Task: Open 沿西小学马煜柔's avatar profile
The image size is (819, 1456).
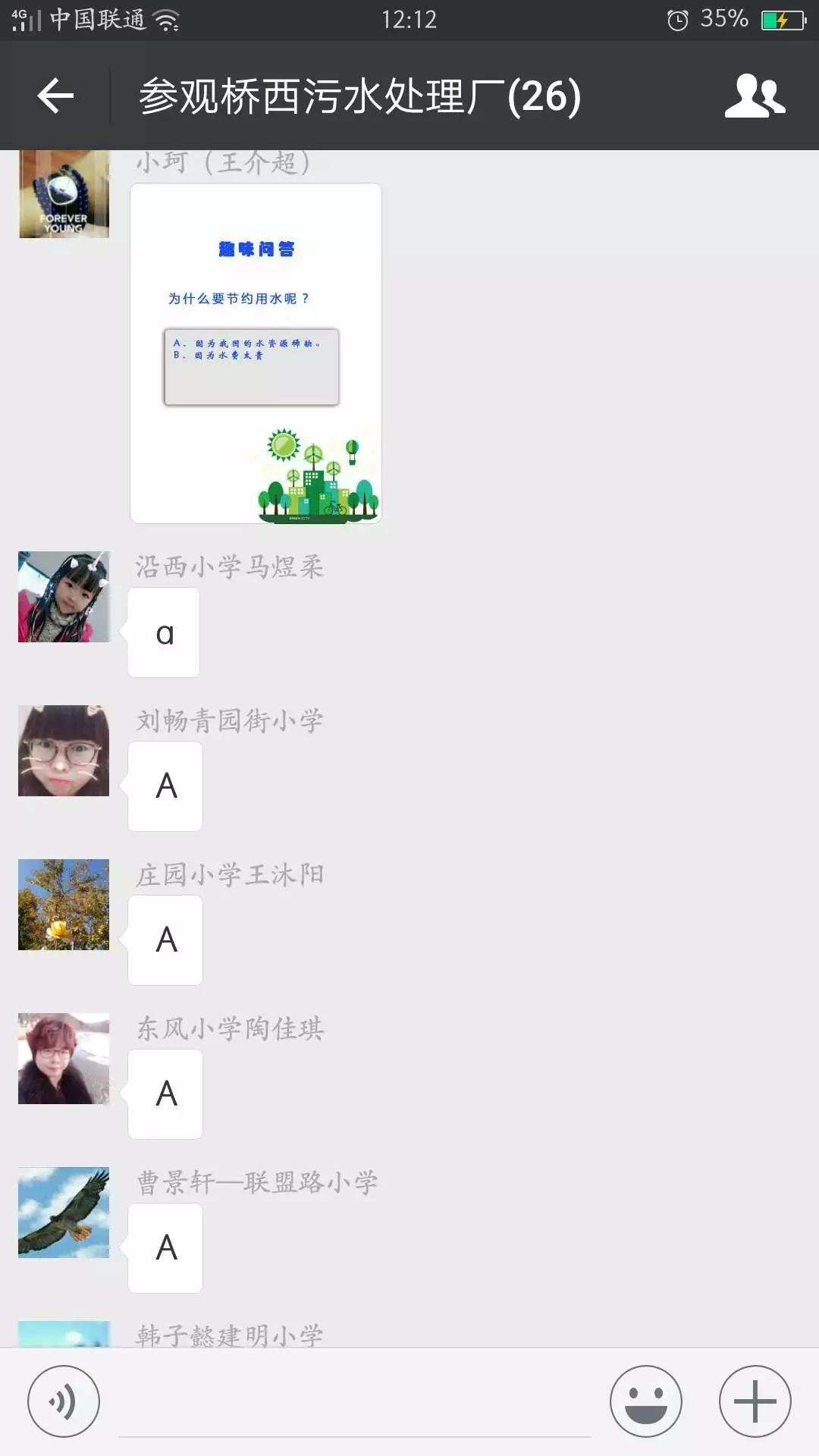Action: click(x=64, y=597)
